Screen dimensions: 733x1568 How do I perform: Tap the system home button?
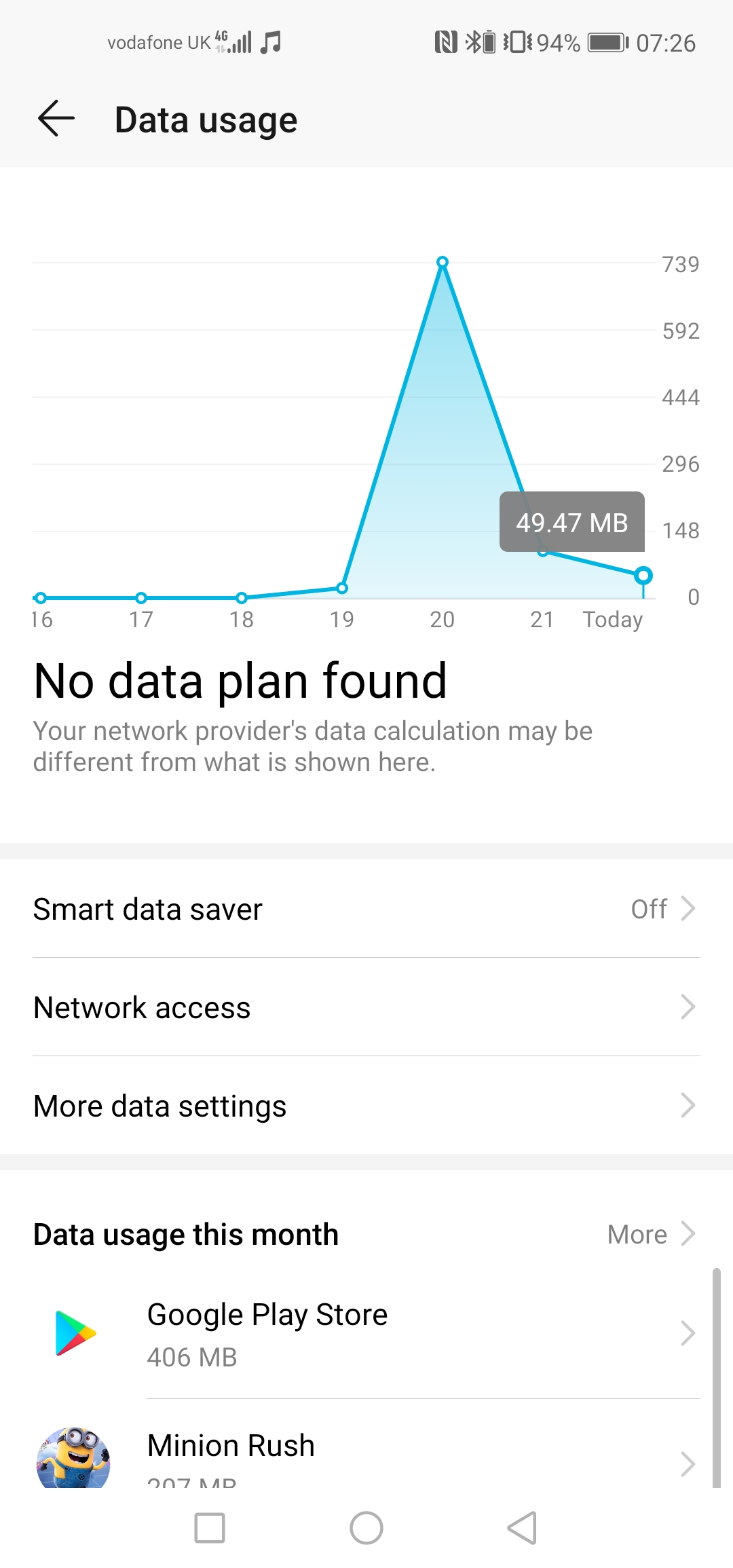point(366,1528)
